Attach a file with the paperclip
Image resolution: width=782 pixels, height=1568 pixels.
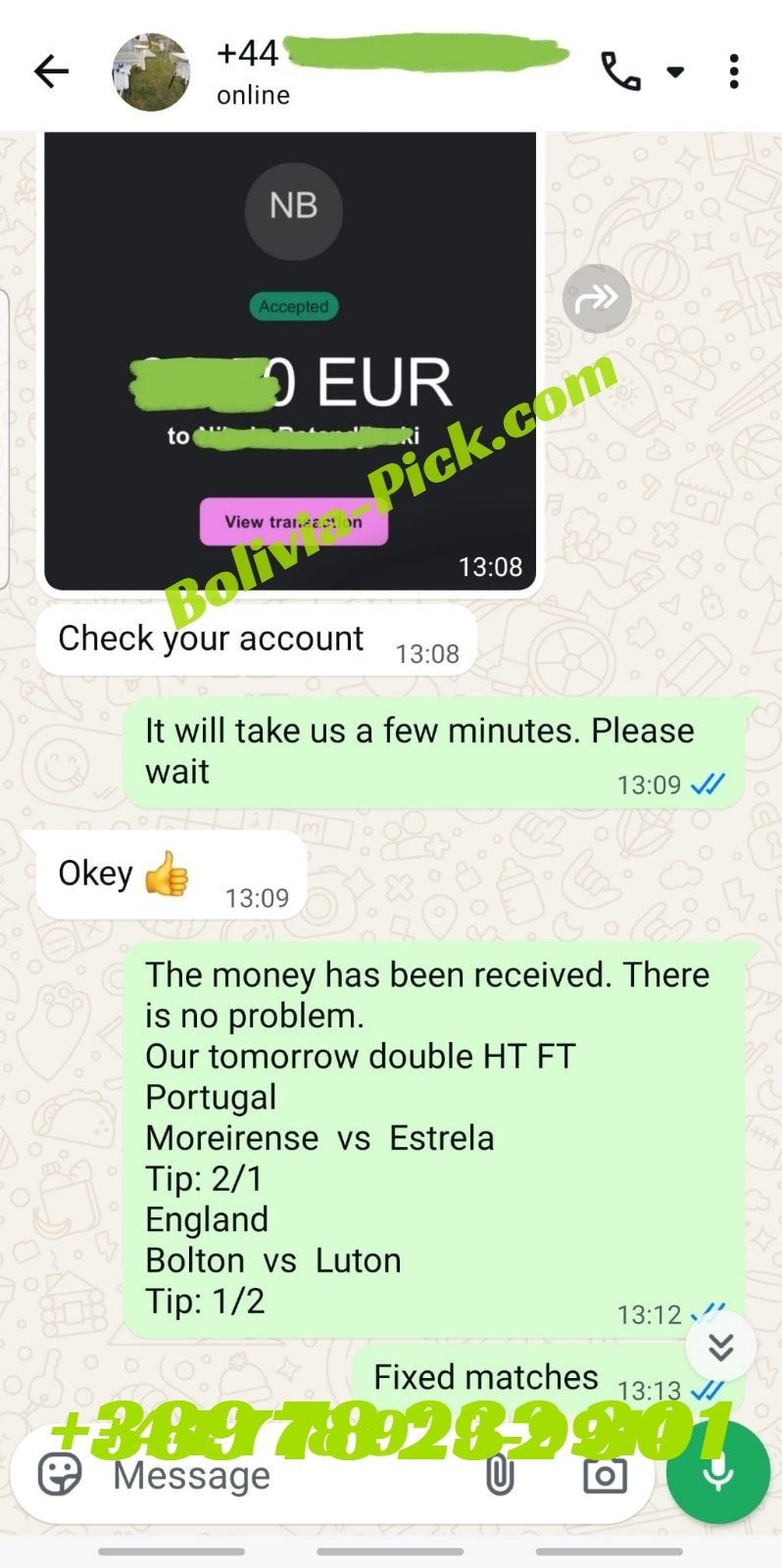pos(500,1475)
